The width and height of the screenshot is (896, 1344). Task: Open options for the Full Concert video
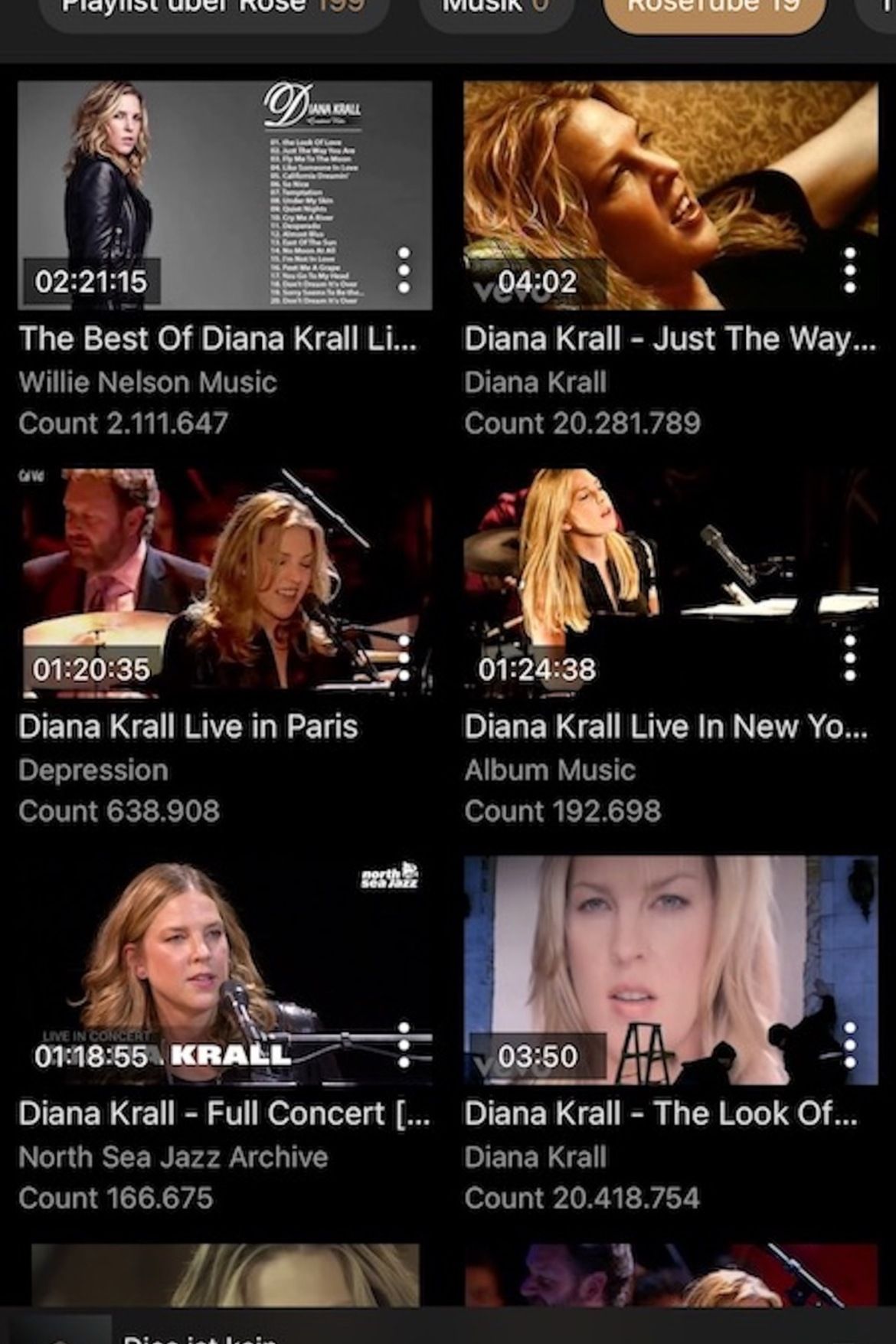click(404, 1045)
